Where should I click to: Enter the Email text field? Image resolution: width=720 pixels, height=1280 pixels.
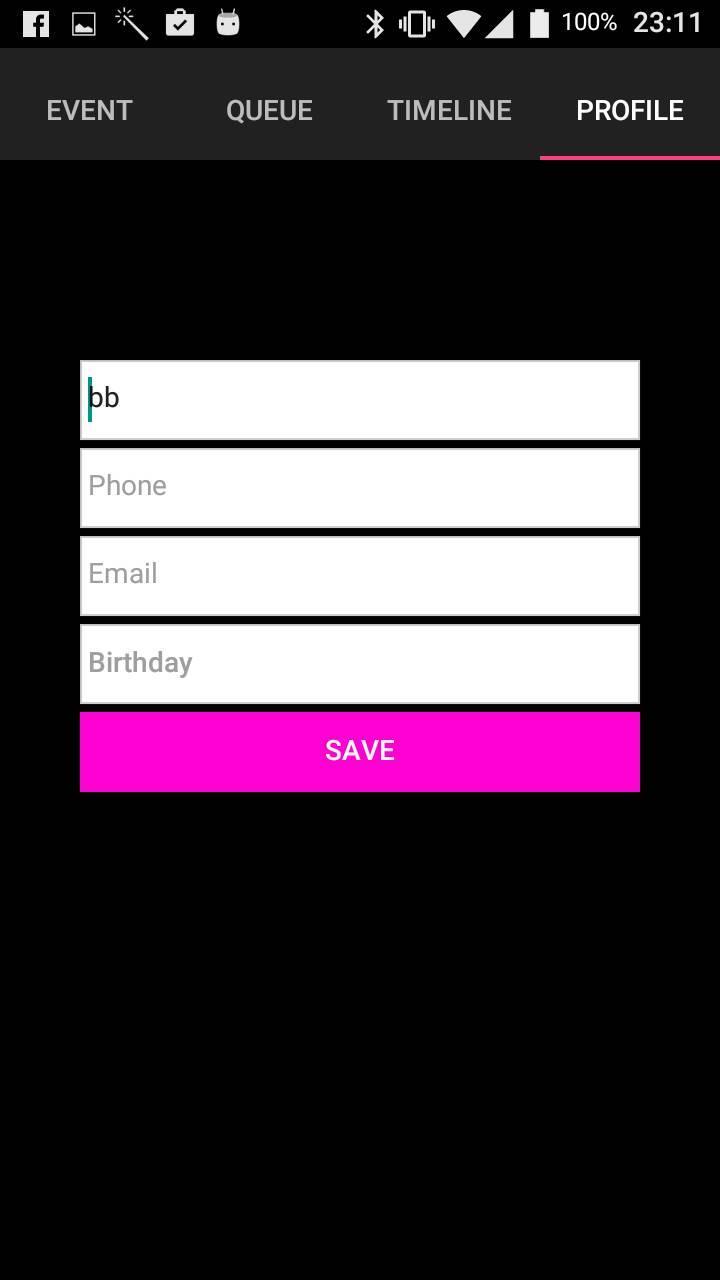[360, 575]
